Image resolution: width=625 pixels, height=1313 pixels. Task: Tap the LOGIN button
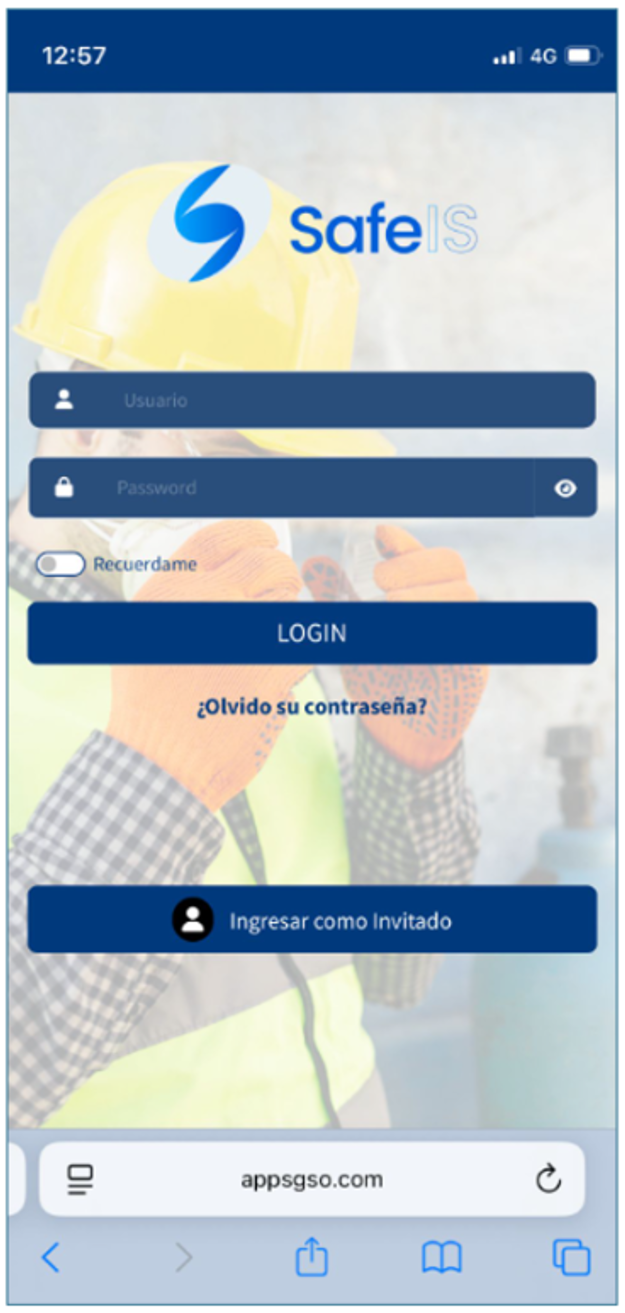[312, 633]
